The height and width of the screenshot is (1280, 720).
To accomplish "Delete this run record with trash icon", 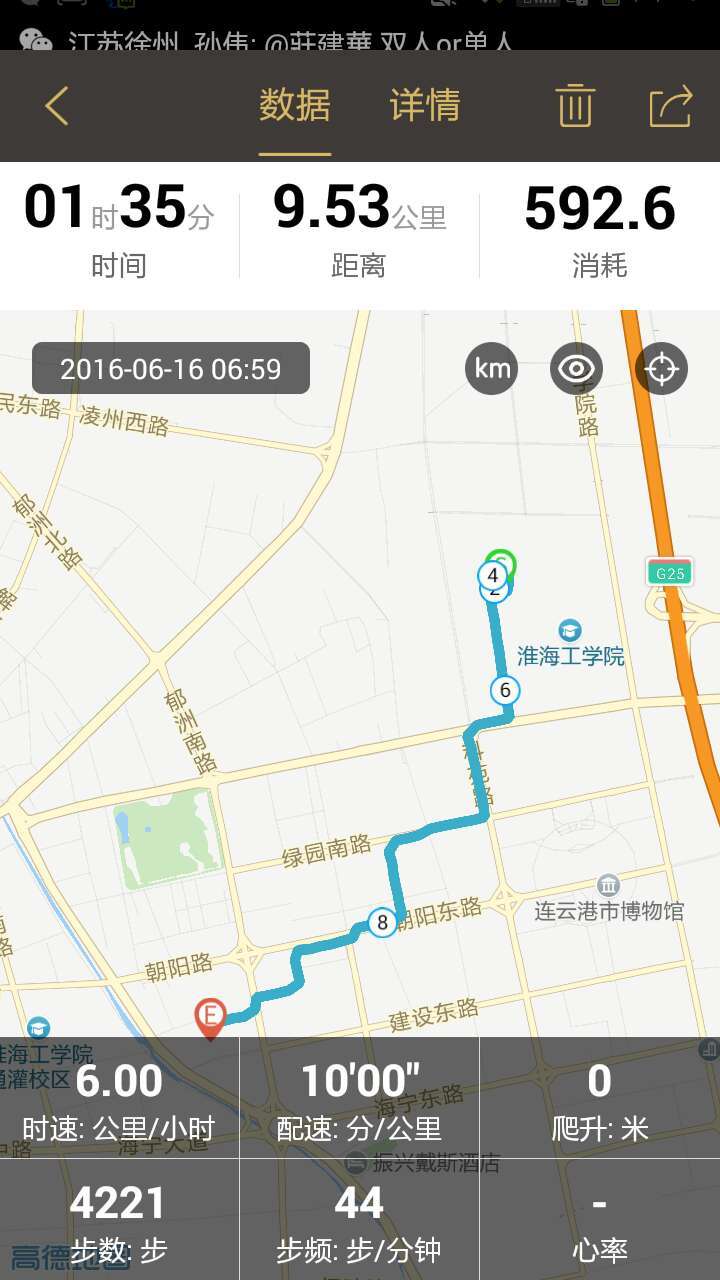I will 575,106.
